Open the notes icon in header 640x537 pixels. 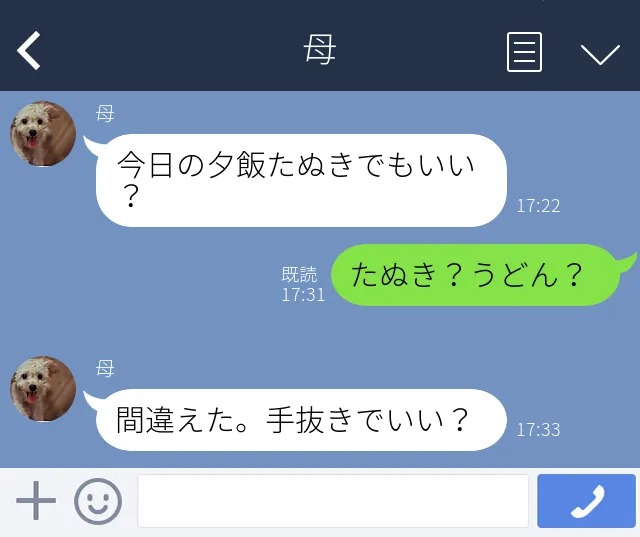524,52
